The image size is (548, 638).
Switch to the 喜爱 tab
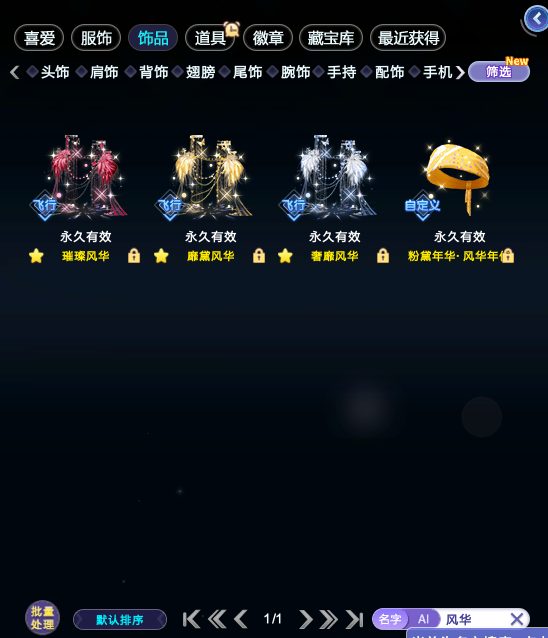tap(39, 38)
